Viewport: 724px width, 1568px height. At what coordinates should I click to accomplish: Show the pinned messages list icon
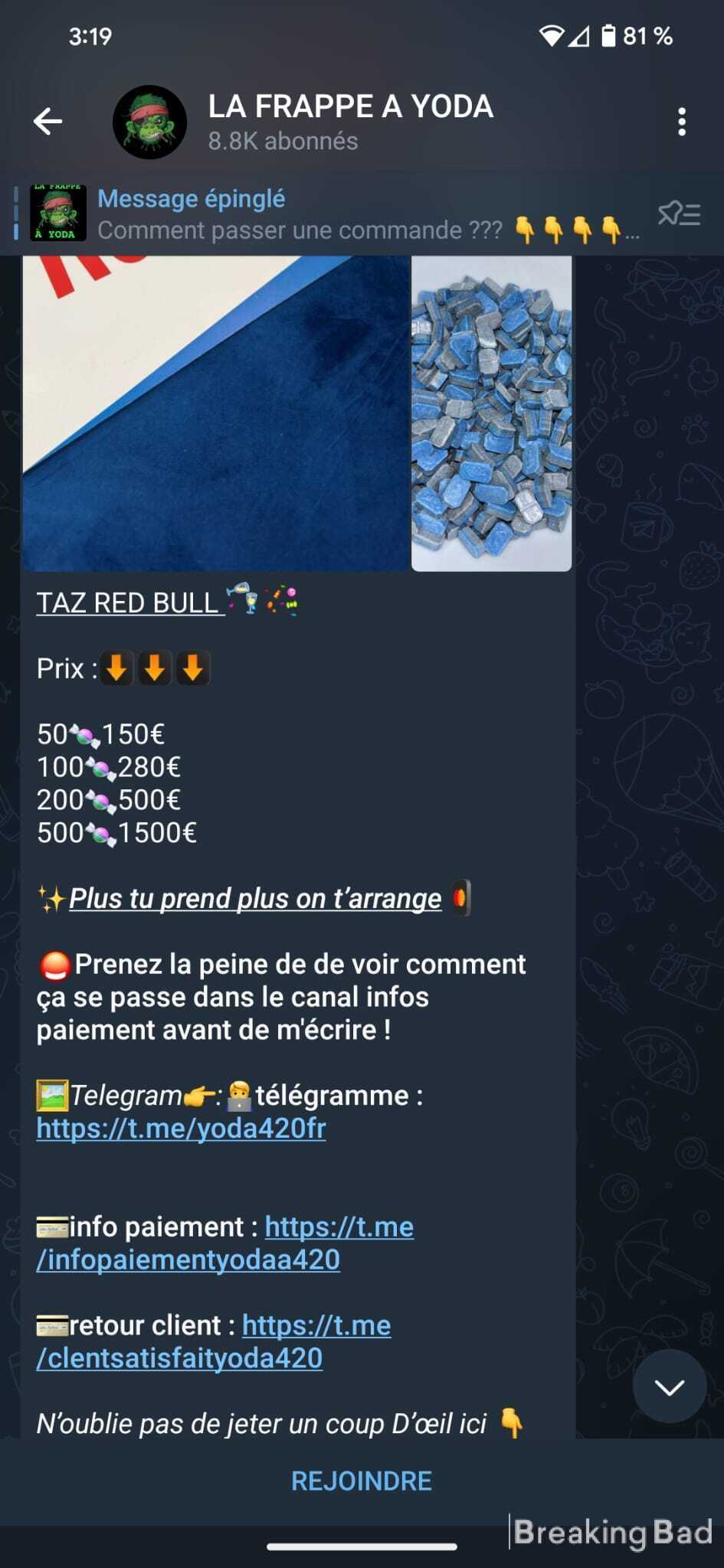(679, 214)
